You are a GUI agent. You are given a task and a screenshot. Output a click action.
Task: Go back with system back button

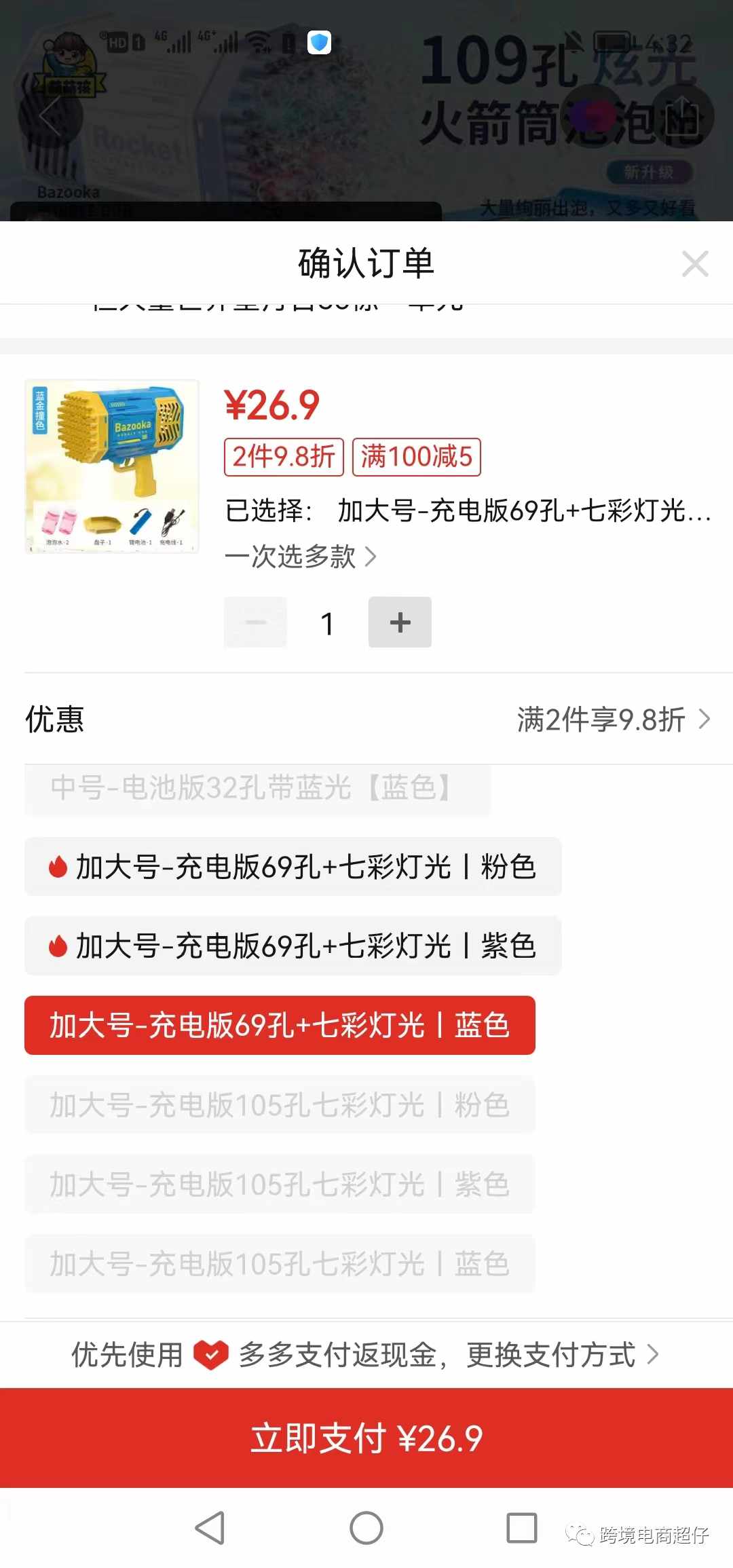coord(210,1527)
